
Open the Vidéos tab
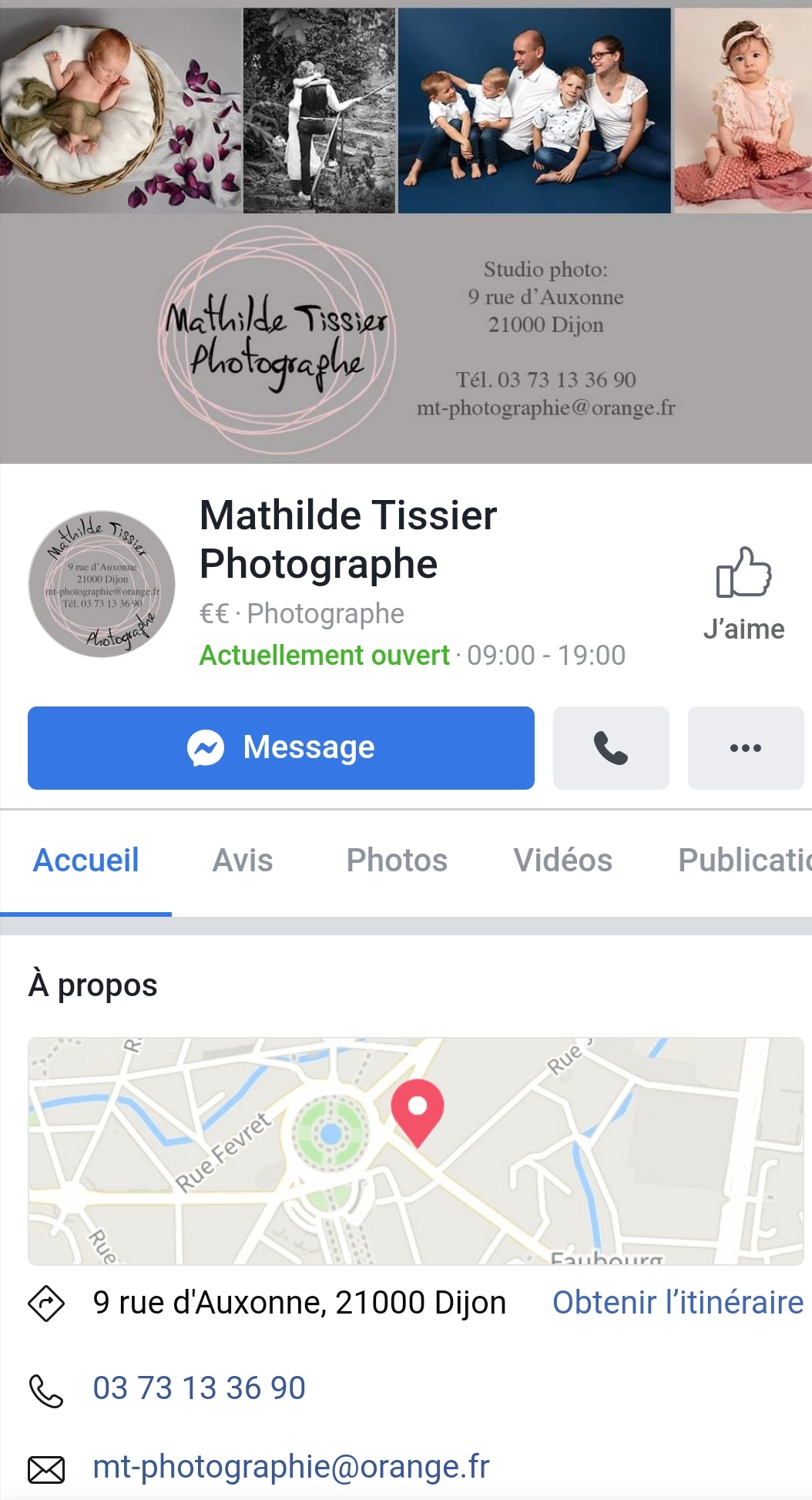click(x=562, y=861)
